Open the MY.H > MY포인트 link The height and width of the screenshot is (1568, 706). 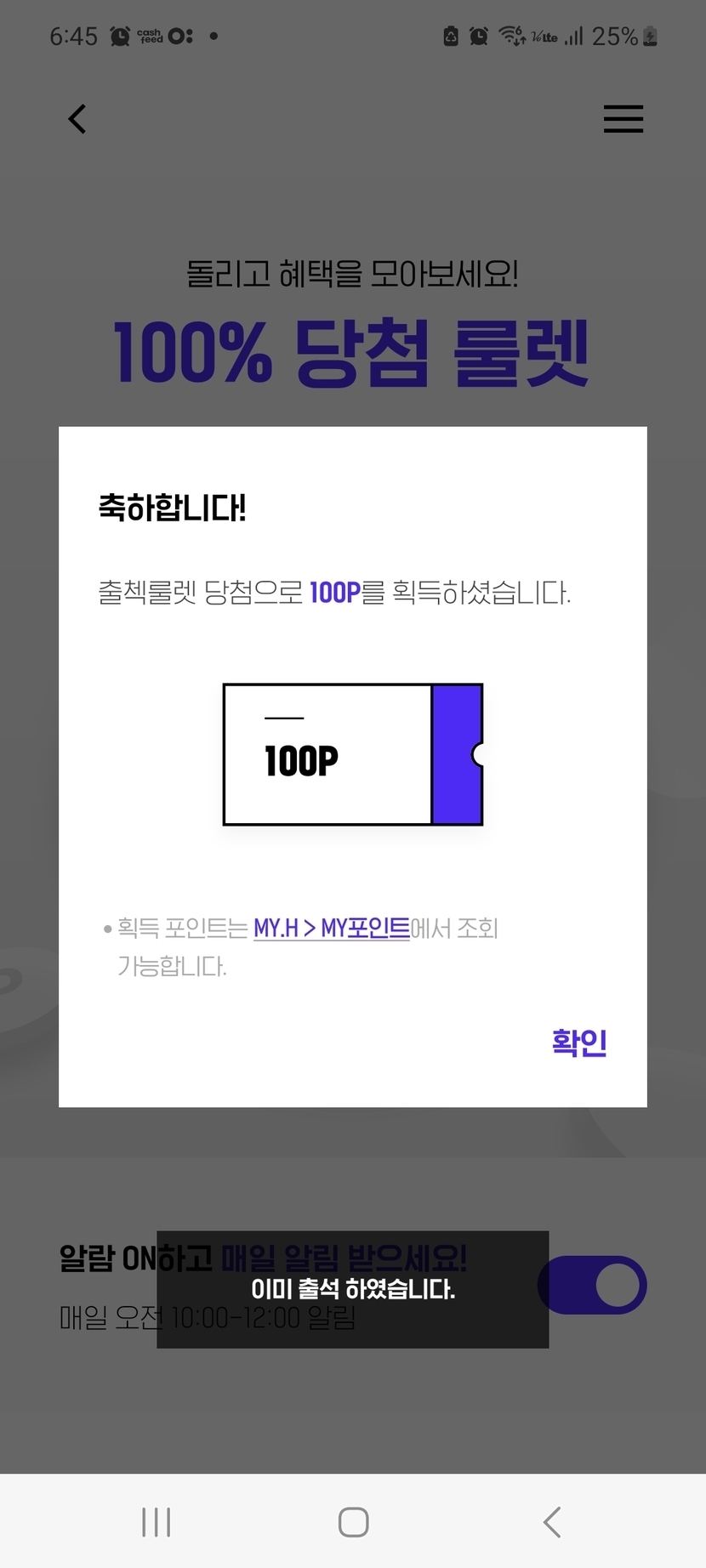pyautogui.click(x=332, y=928)
